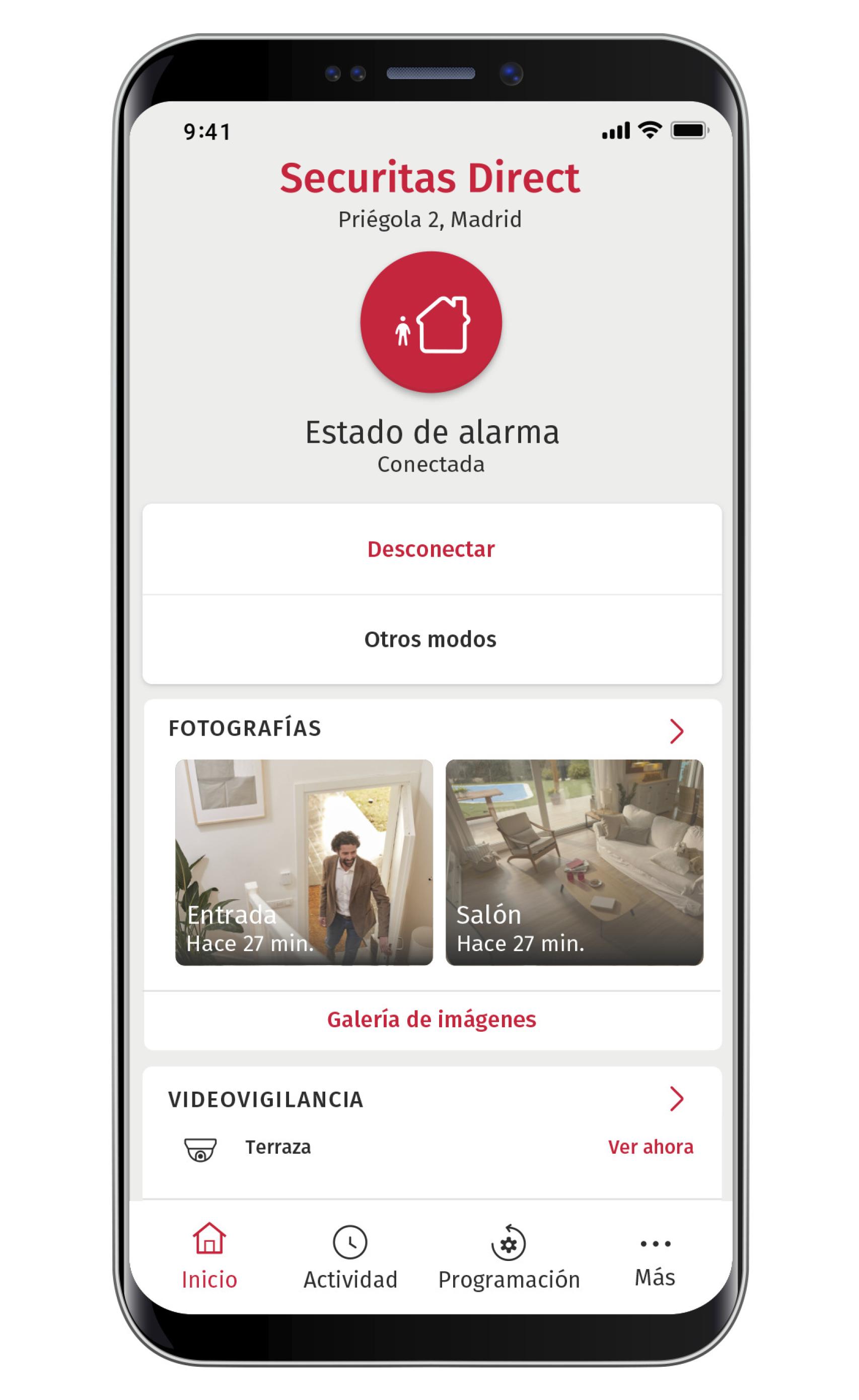Screen dimensions: 859x1400
Task: Open Galería de imágenes
Action: point(431,1020)
